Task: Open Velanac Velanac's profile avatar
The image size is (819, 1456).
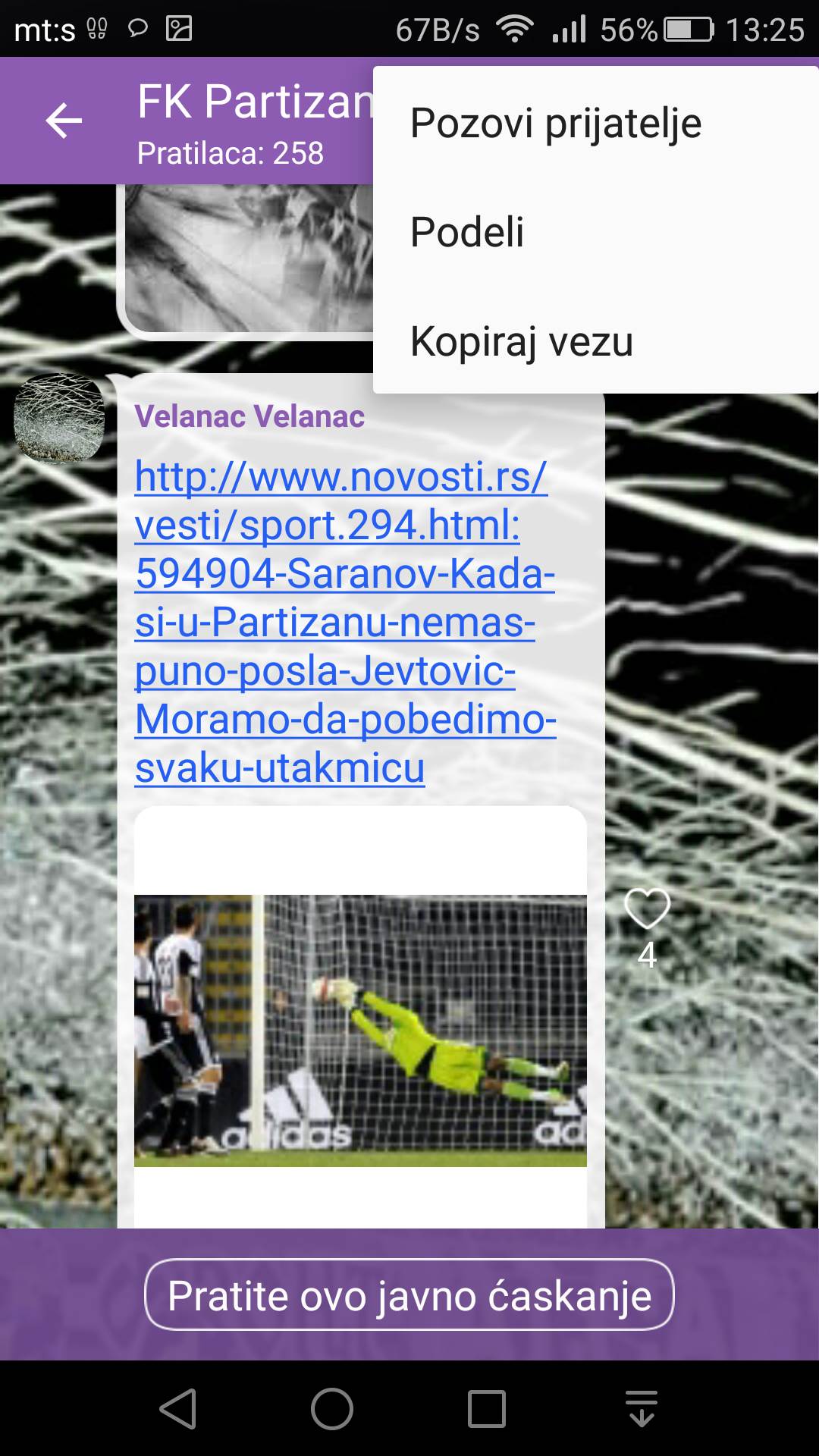Action: 59,419
